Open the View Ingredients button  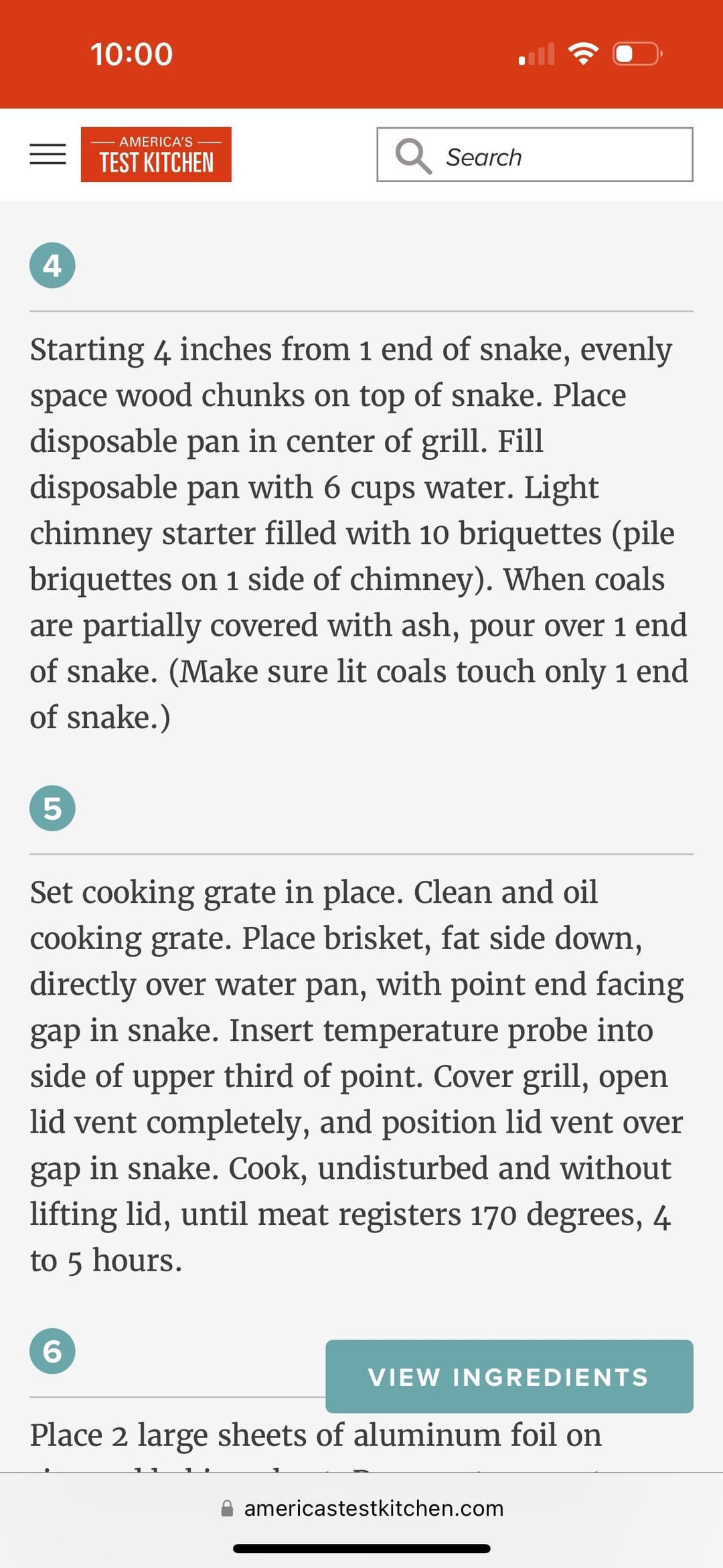(509, 1376)
